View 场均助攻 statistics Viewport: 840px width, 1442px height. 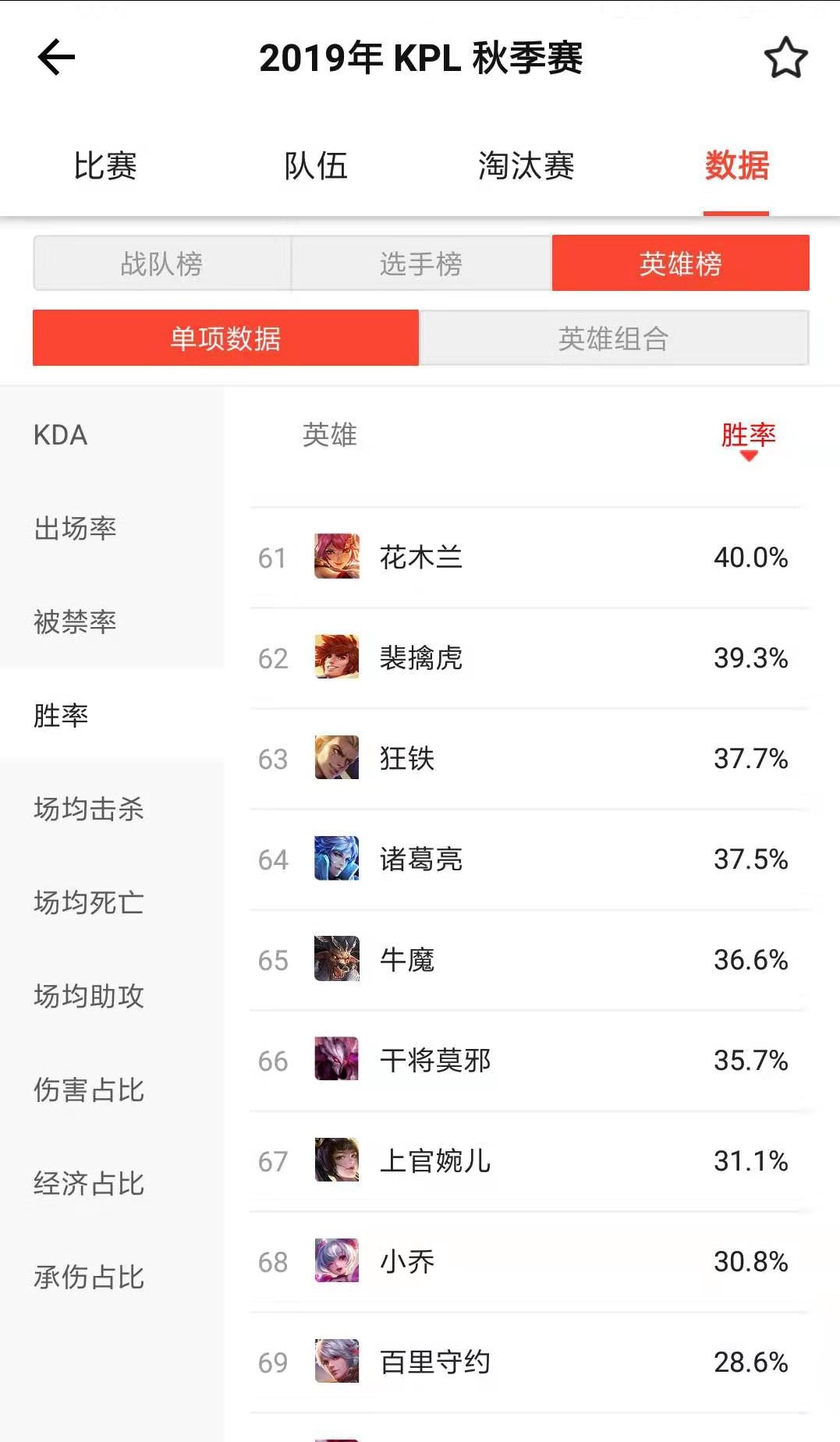[x=88, y=997]
